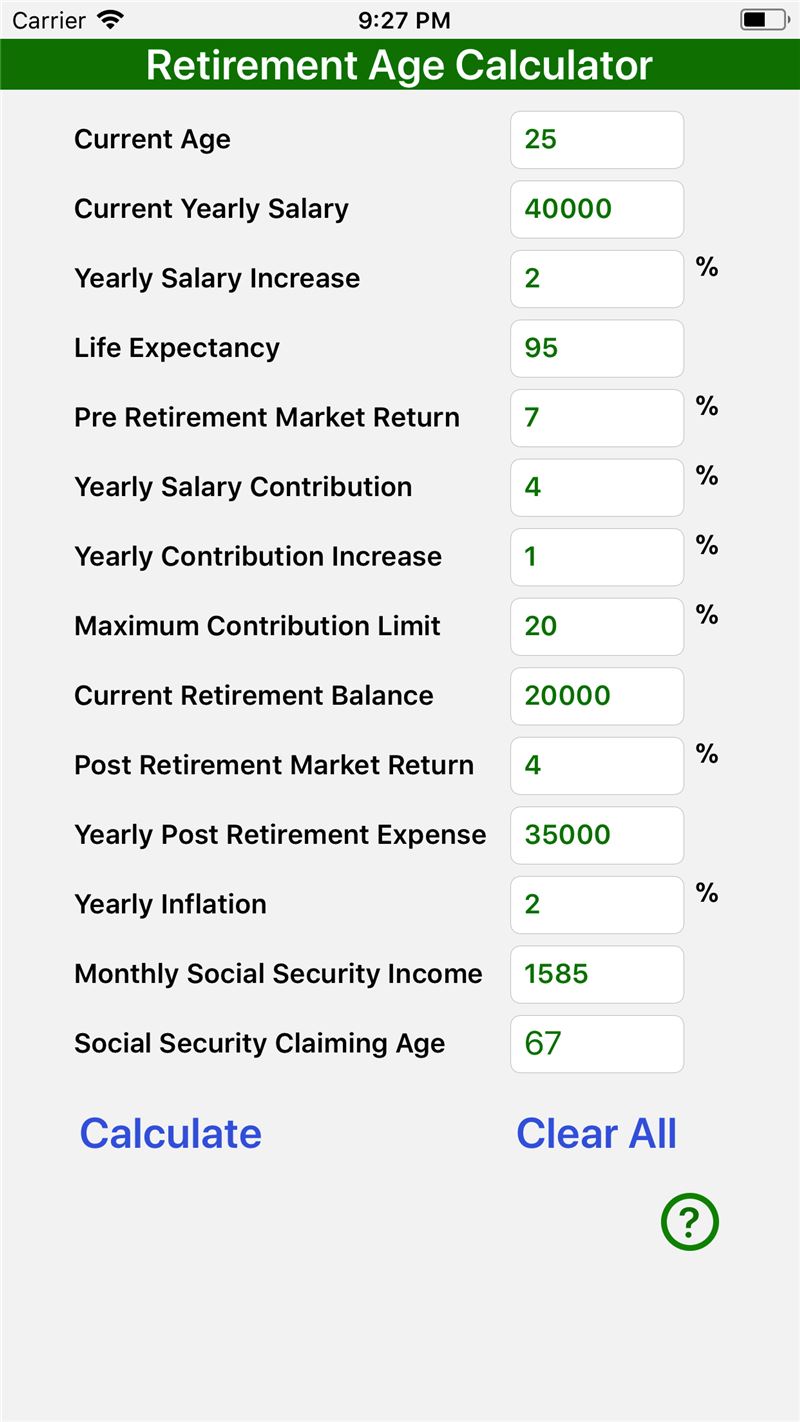Edit the Yearly Salary Contribution field
Image resolution: width=800 pixels, height=1422 pixels.
597,487
